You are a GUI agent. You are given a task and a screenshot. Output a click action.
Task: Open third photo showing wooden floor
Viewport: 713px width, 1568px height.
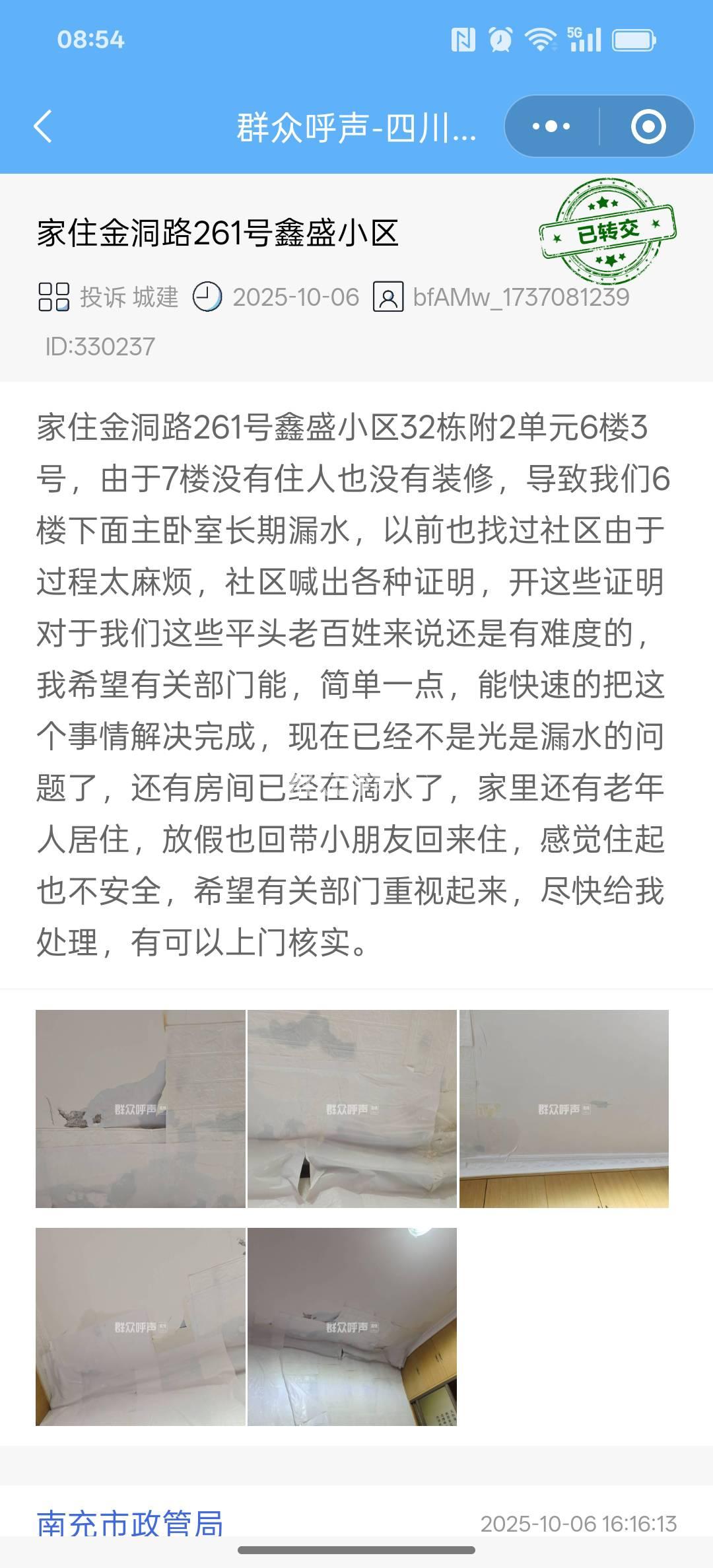(564, 1108)
